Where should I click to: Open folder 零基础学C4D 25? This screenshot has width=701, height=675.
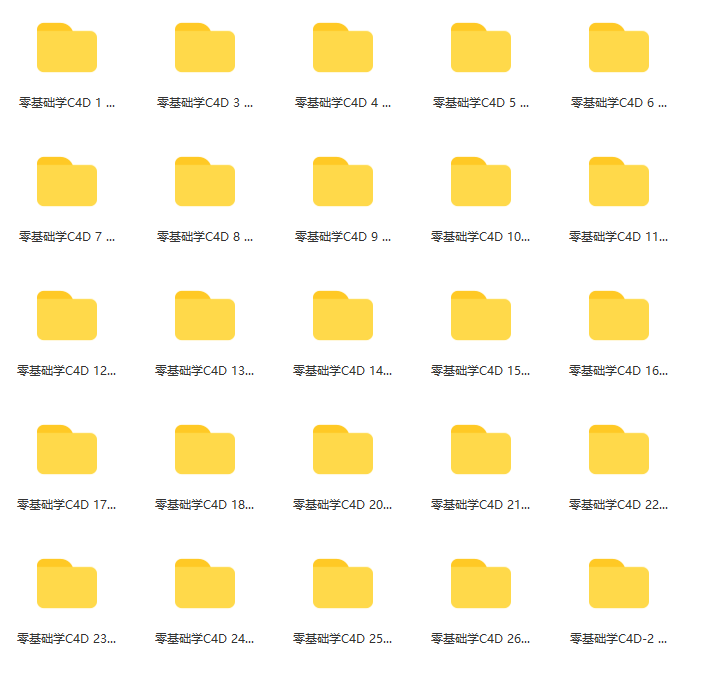coord(343,585)
